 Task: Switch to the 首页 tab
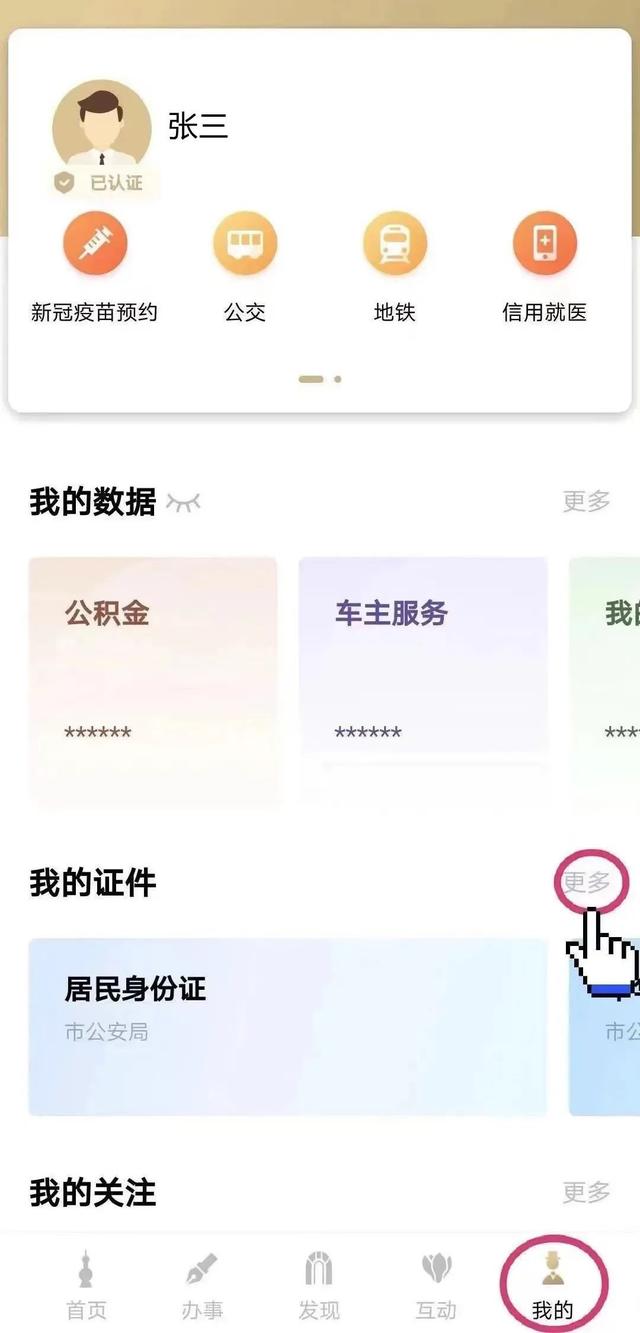pos(85,1285)
